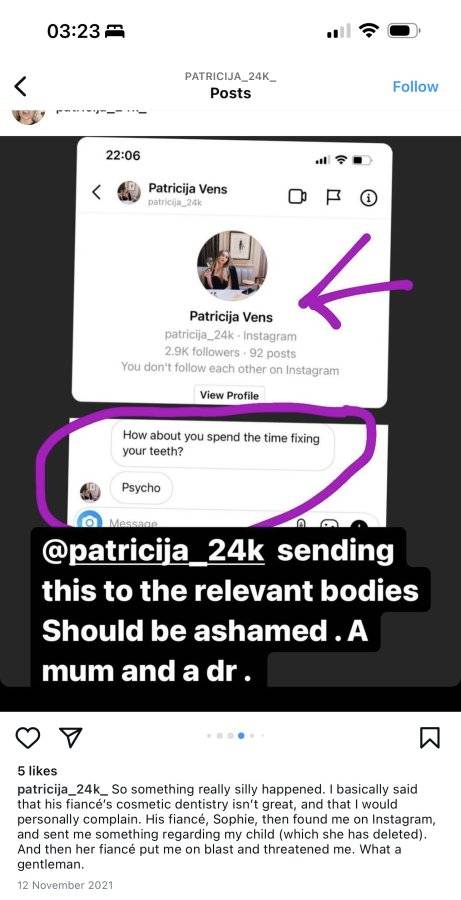The height and width of the screenshot is (900, 461).
Task: Open the post image in the carousel
Action: click(230, 412)
